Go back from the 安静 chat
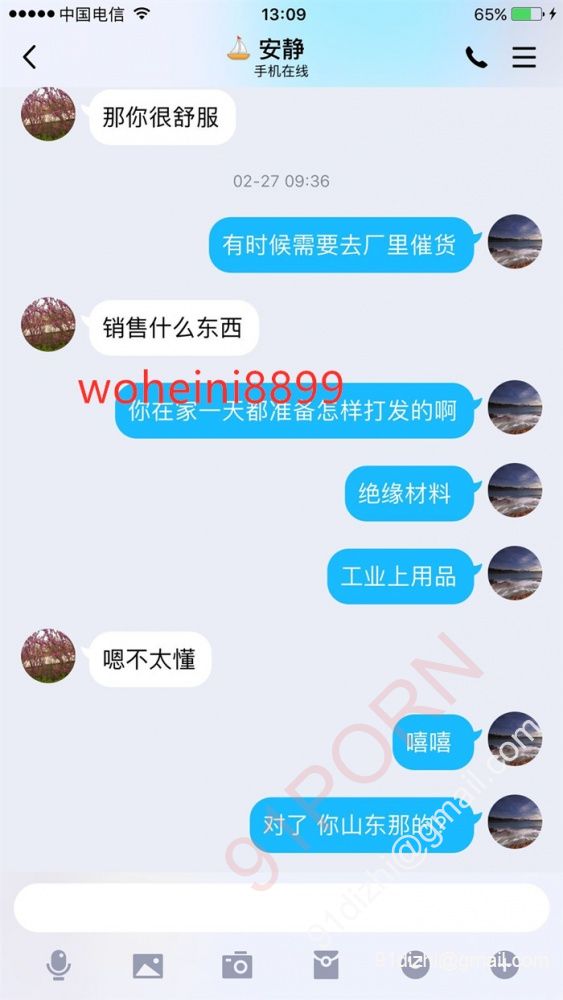 pyautogui.click(x=29, y=57)
